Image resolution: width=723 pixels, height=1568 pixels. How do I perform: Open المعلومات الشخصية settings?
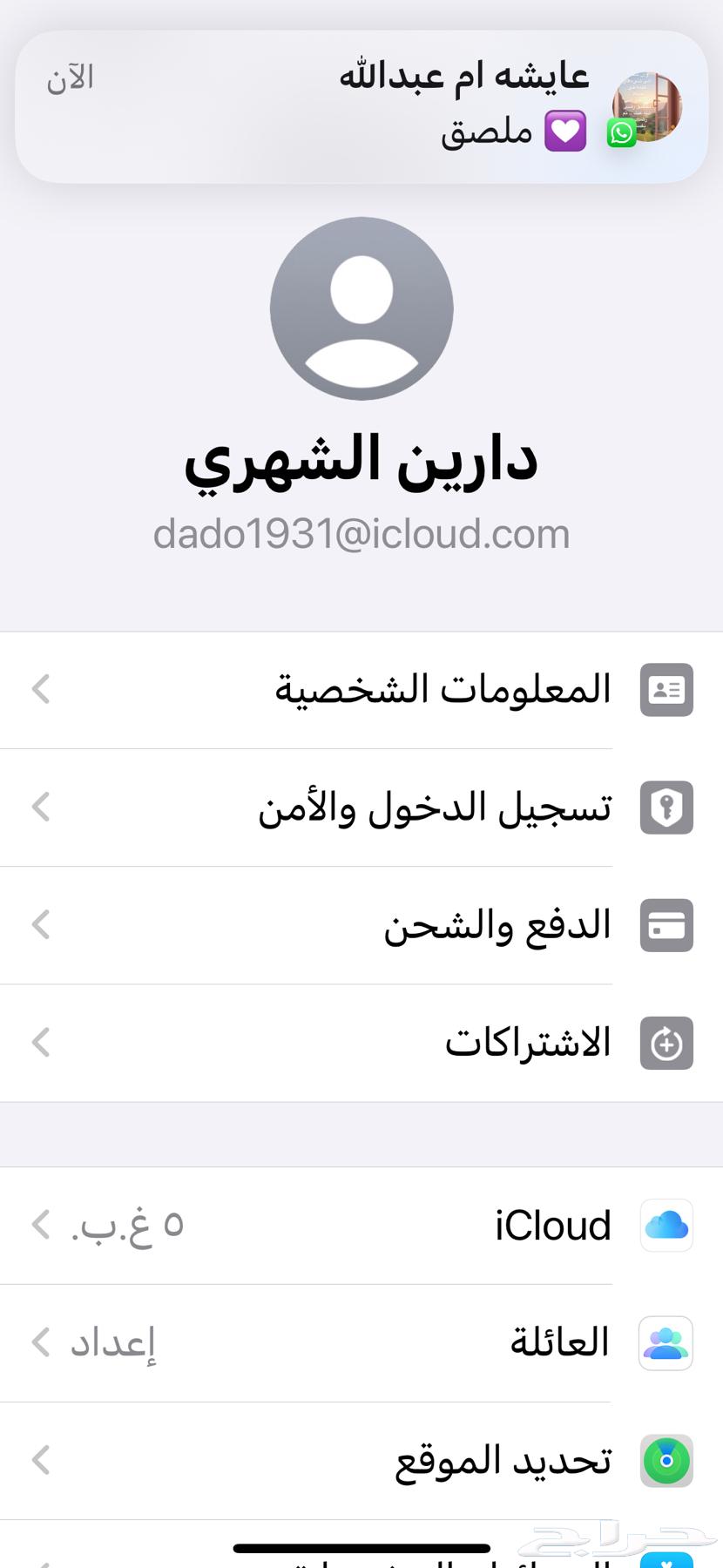(361, 690)
